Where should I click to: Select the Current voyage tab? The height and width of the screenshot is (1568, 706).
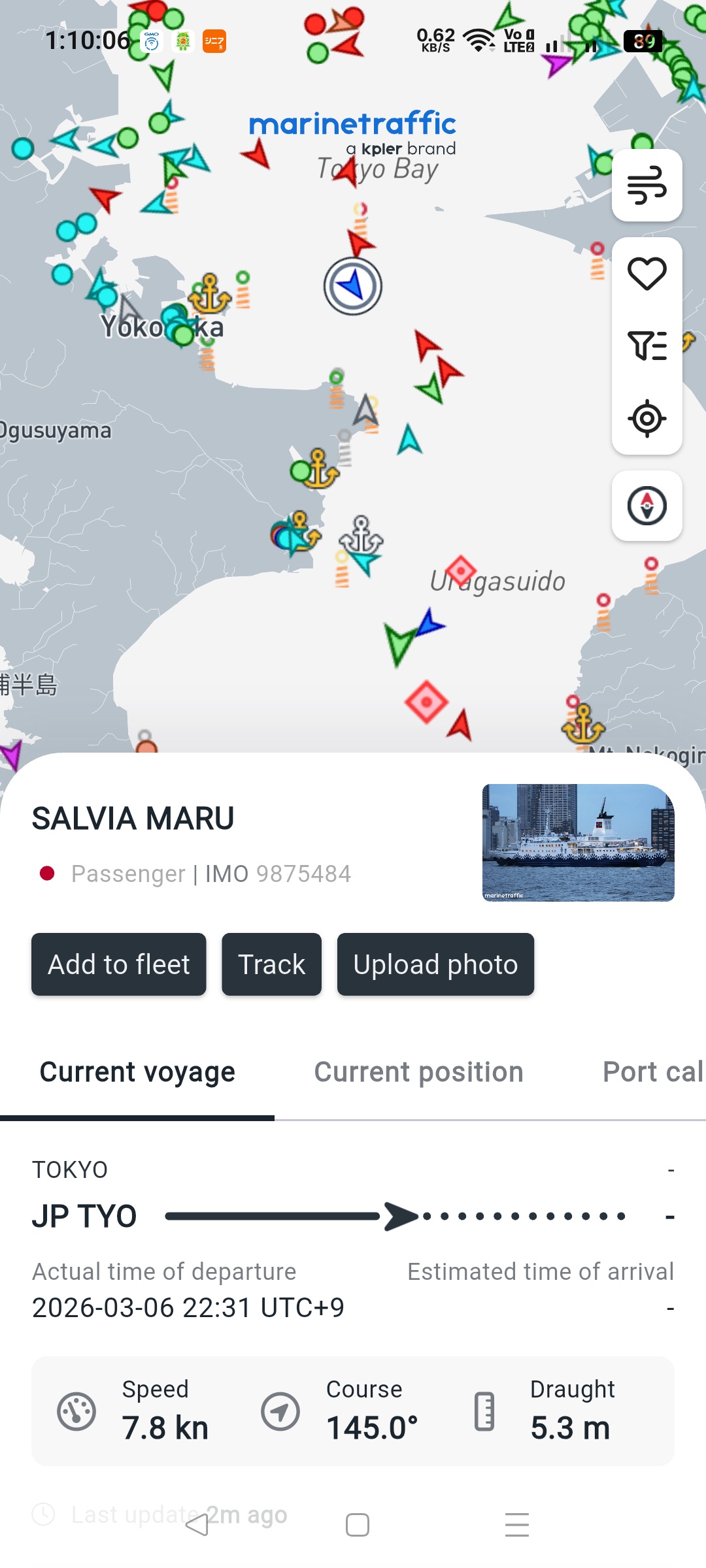(x=137, y=1072)
